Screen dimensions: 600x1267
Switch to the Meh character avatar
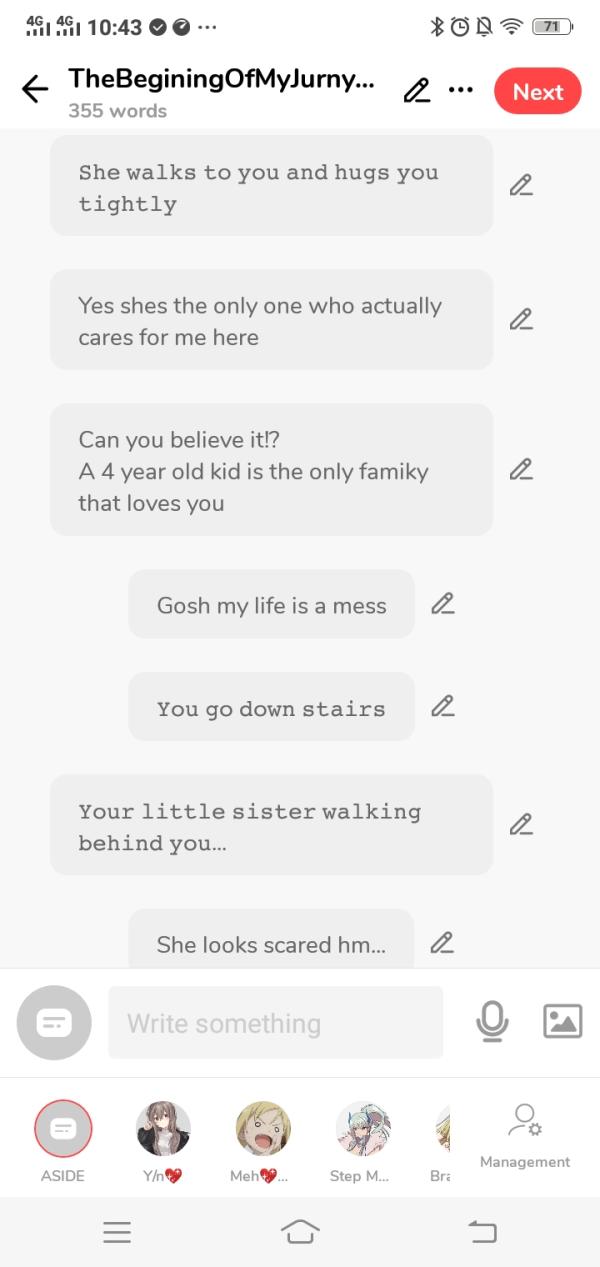click(263, 1129)
